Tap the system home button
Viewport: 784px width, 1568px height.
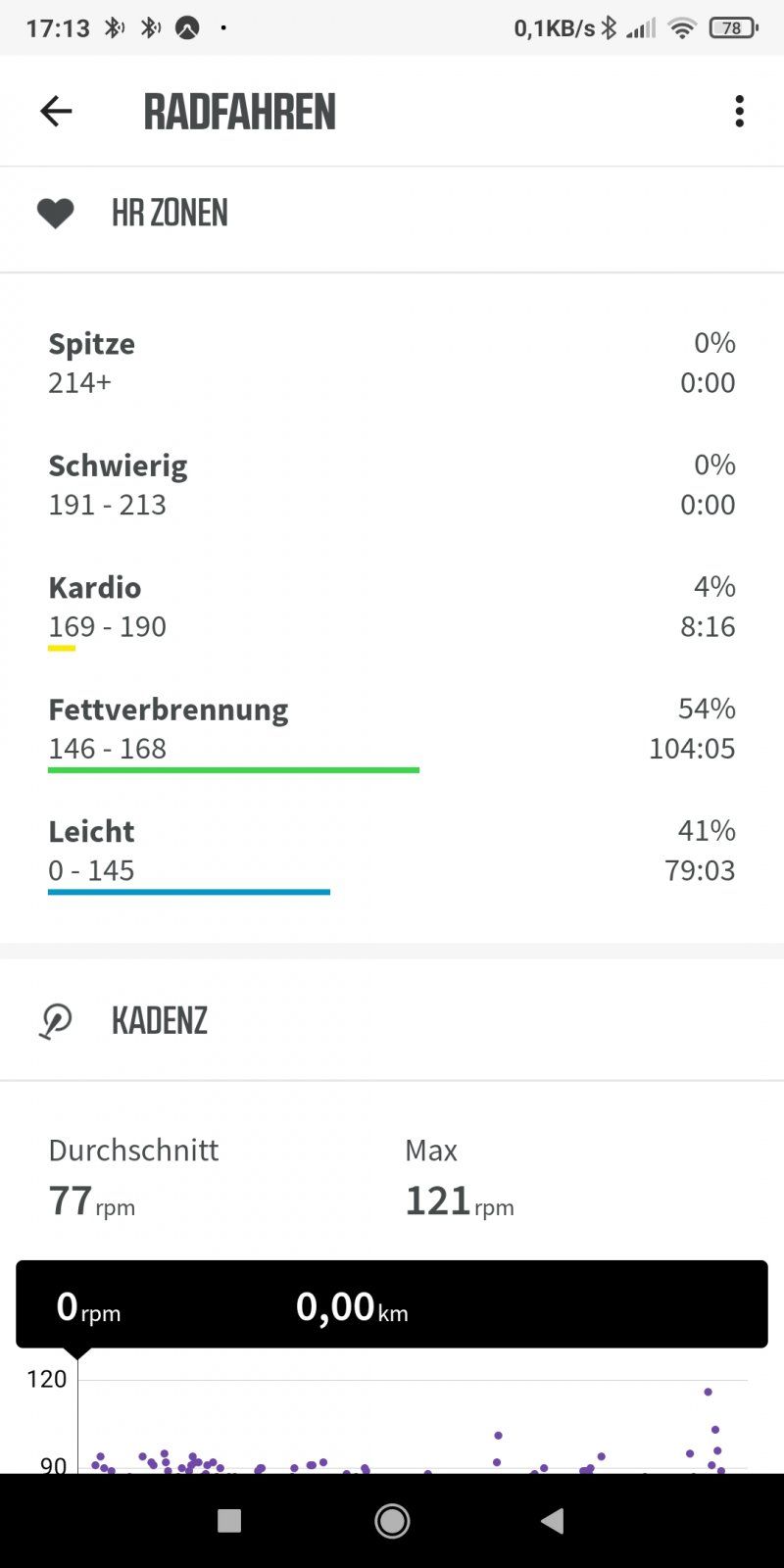pos(392,1520)
